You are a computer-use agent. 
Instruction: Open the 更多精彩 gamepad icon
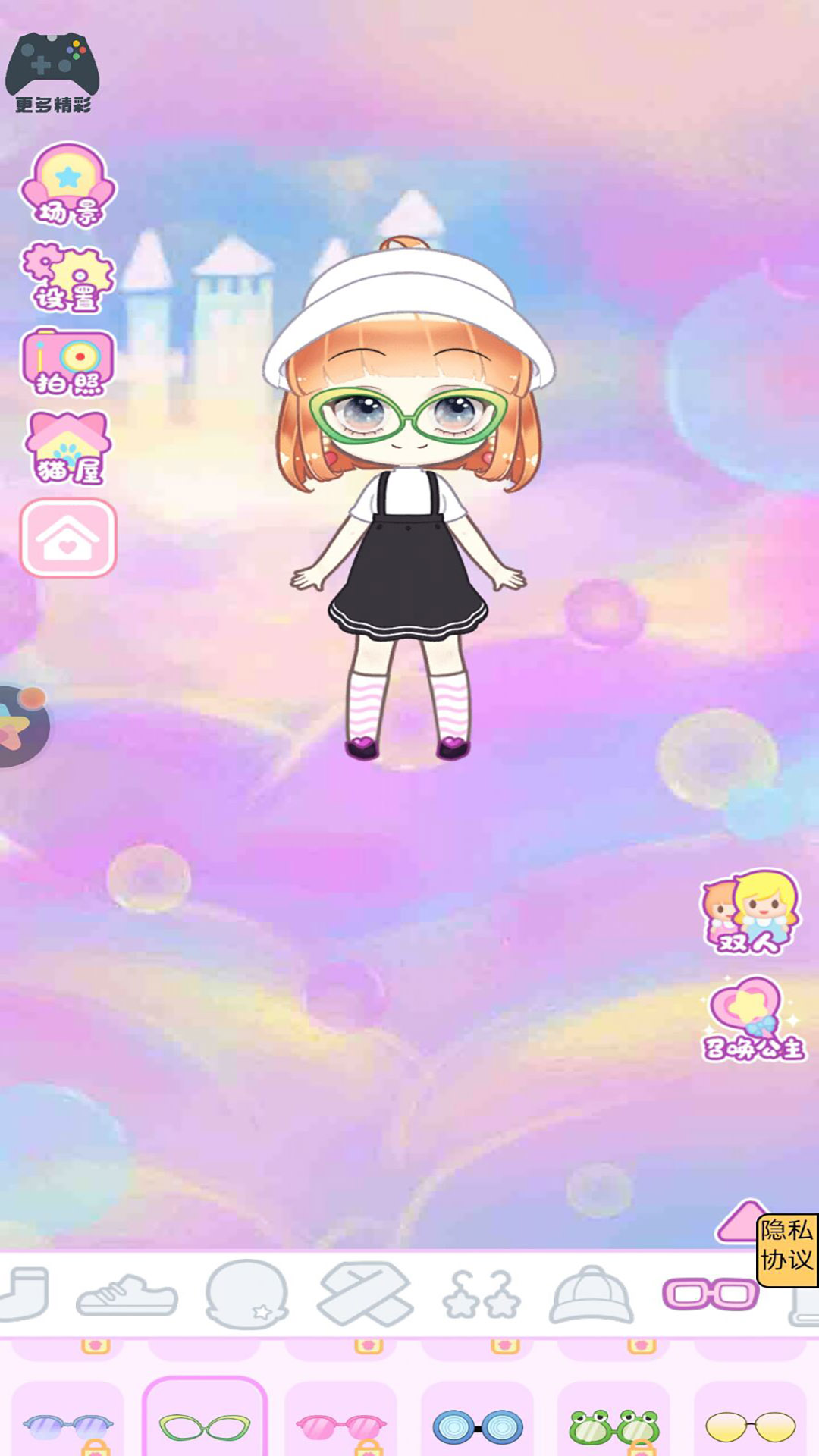click(x=52, y=72)
